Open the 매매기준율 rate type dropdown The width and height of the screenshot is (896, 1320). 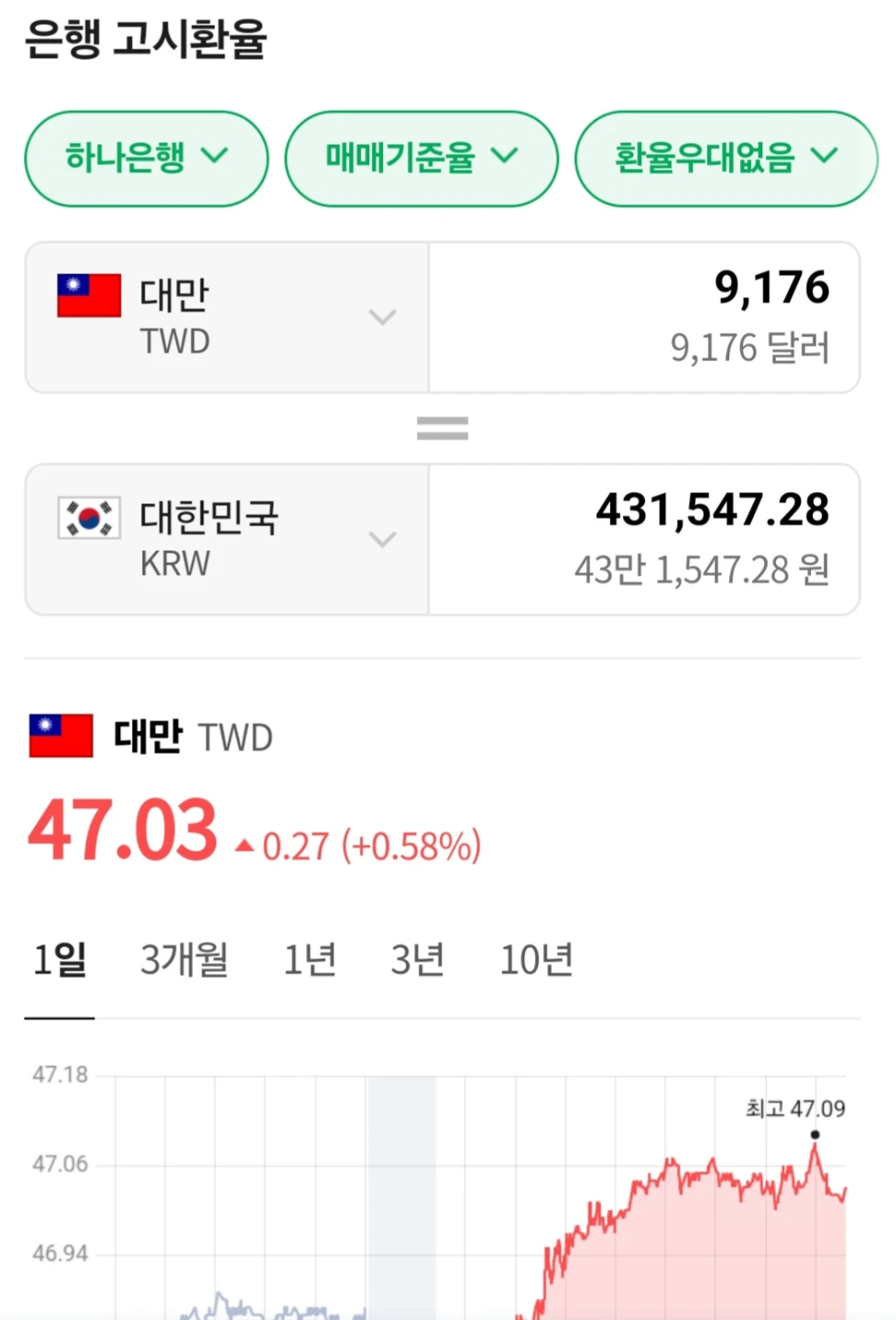(x=421, y=158)
